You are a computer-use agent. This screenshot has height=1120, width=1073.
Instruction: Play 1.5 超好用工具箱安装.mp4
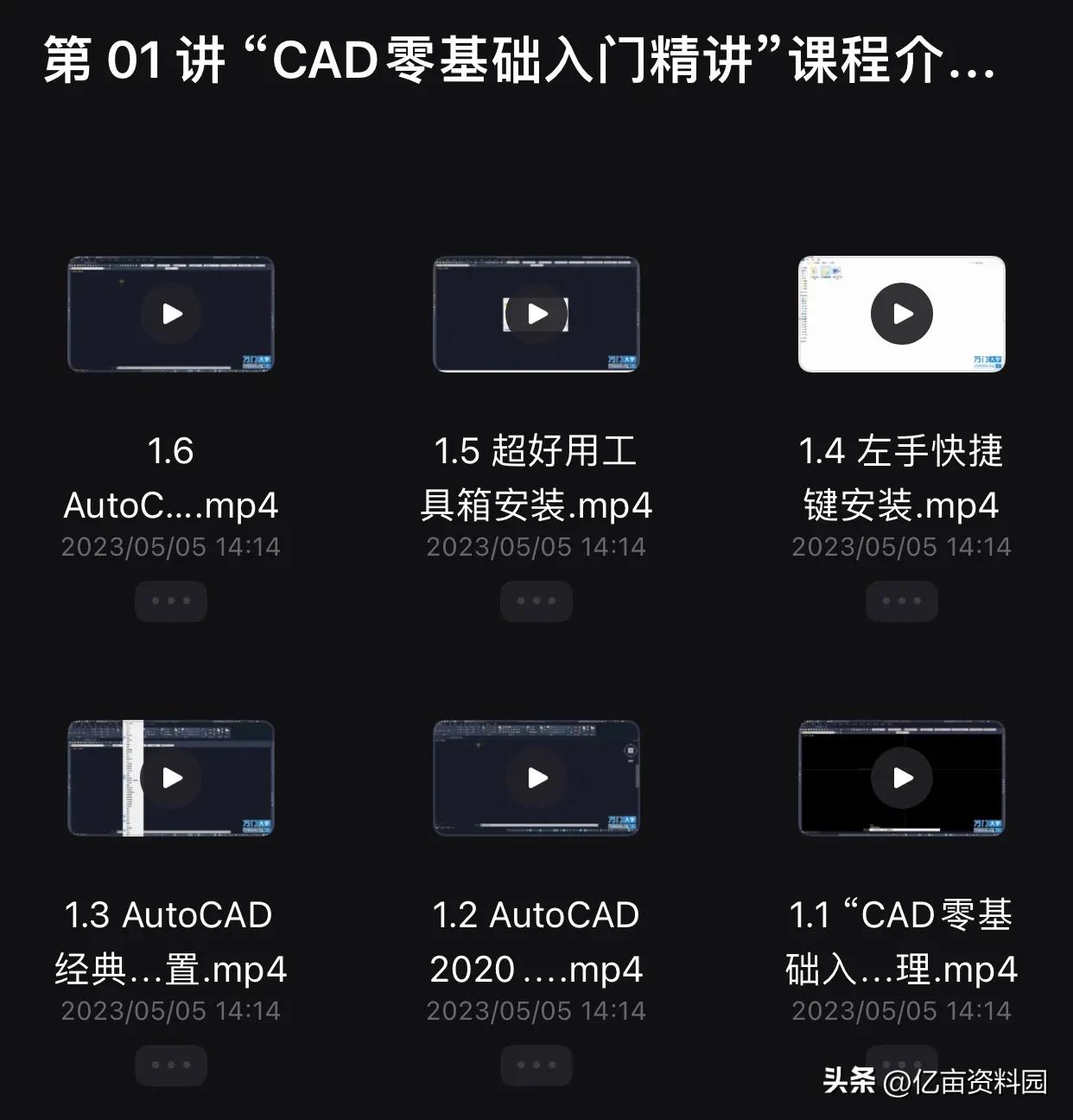pyautogui.click(x=536, y=315)
